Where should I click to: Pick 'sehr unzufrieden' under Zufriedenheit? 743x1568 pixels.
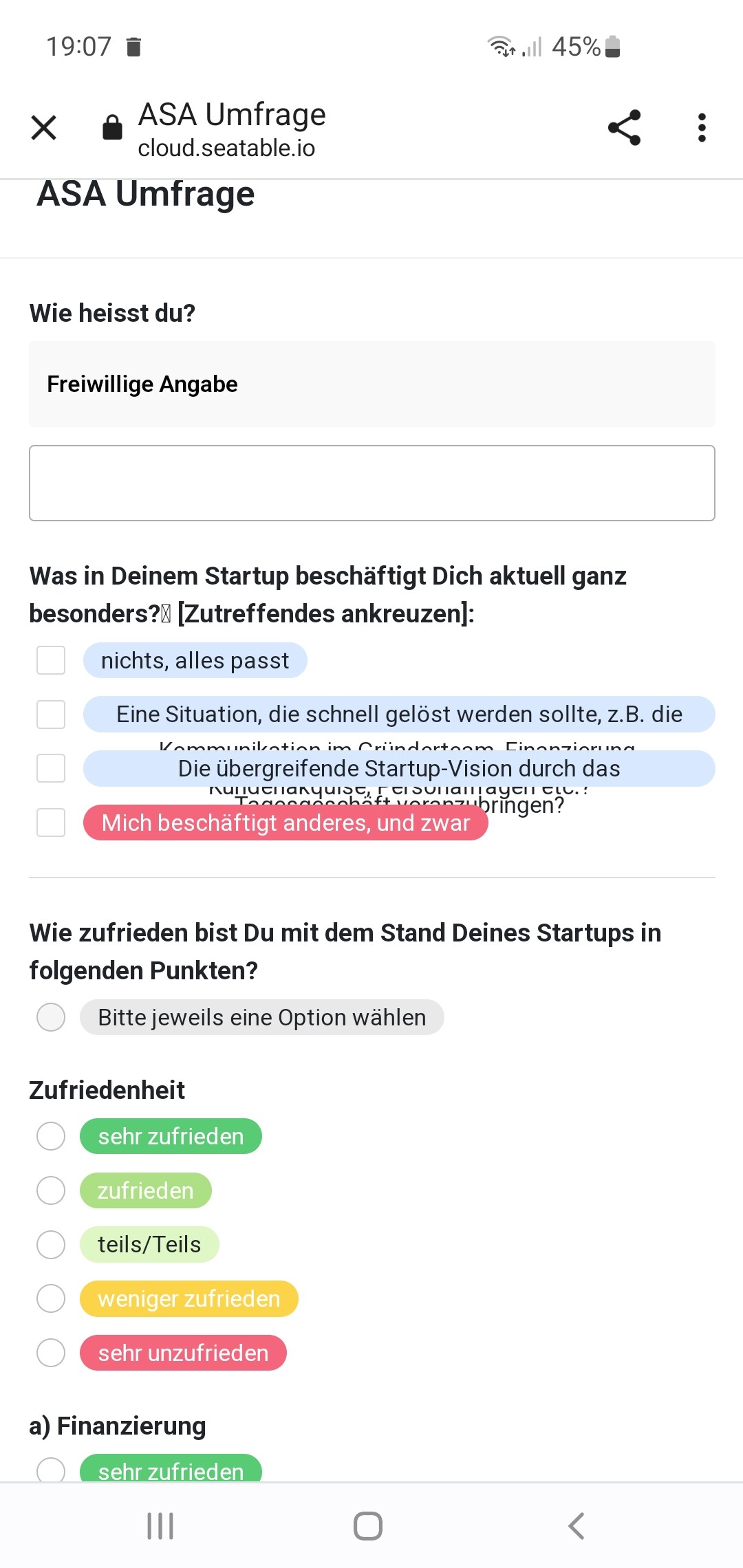point(51,1353)
